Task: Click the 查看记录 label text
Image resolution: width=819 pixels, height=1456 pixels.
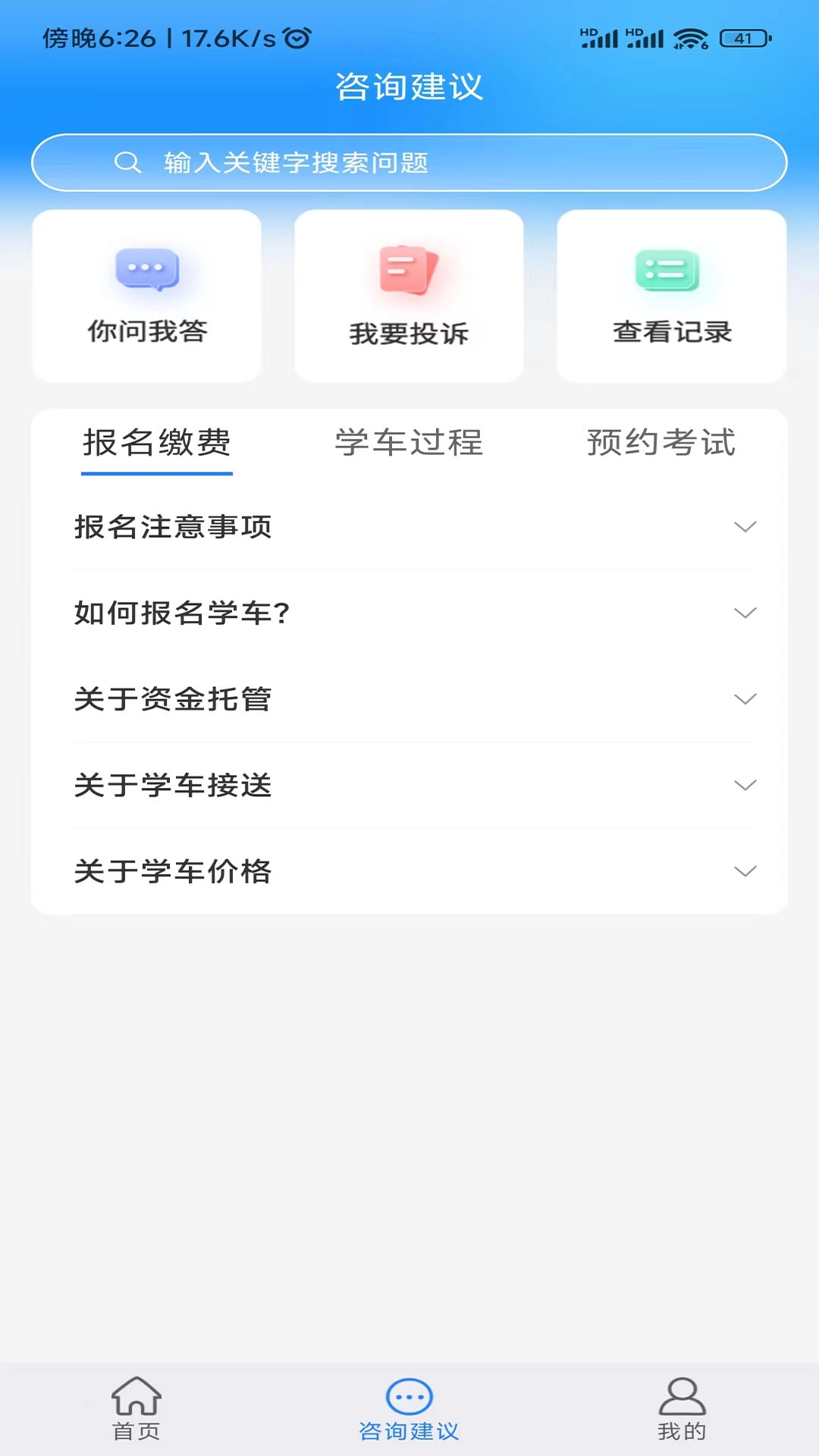Action: (670, 330)
